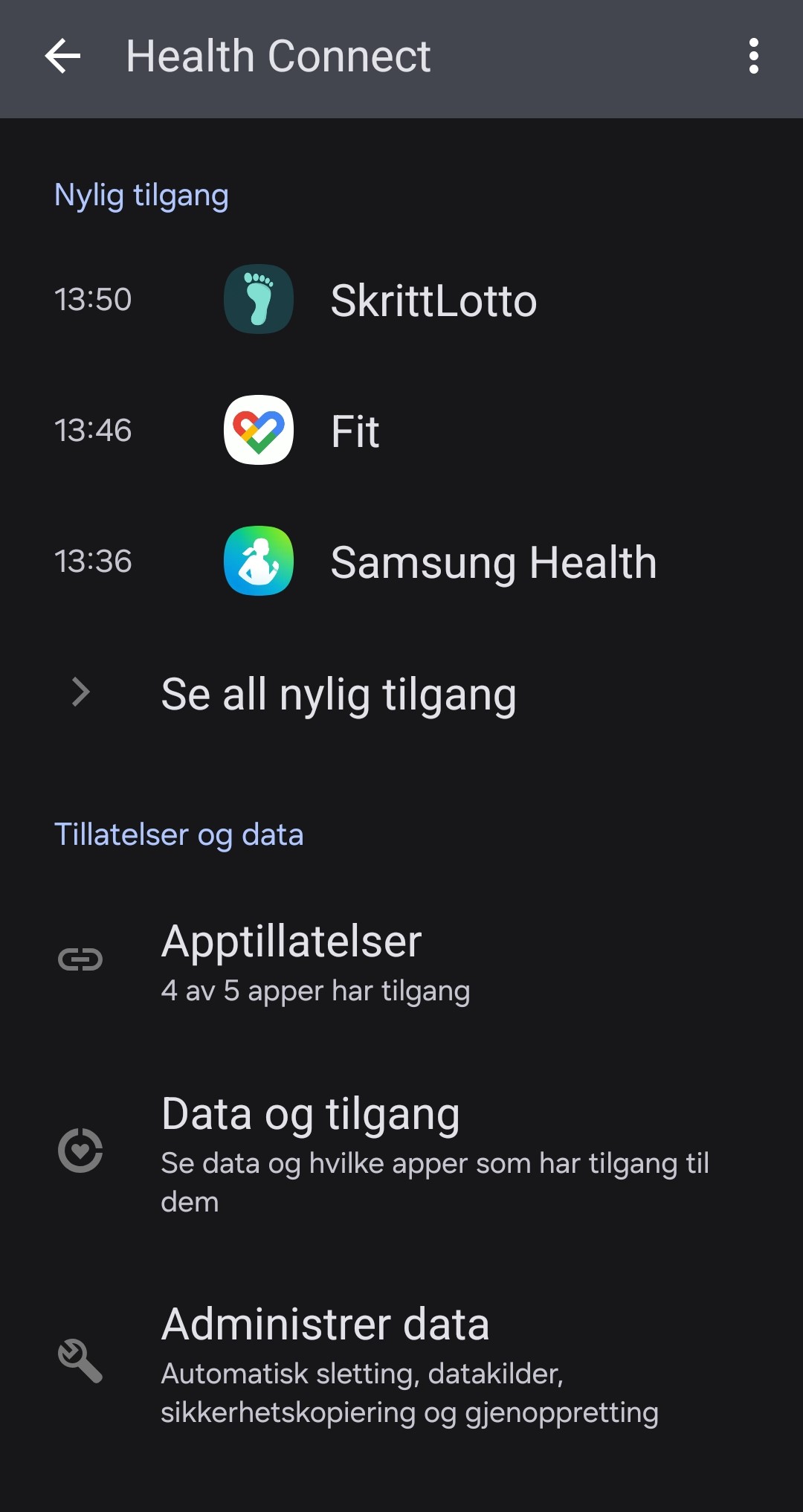This screenshot has height=1512, width=803.
Task: Tap the Google Fit heart icon
Action: (258, 431)
